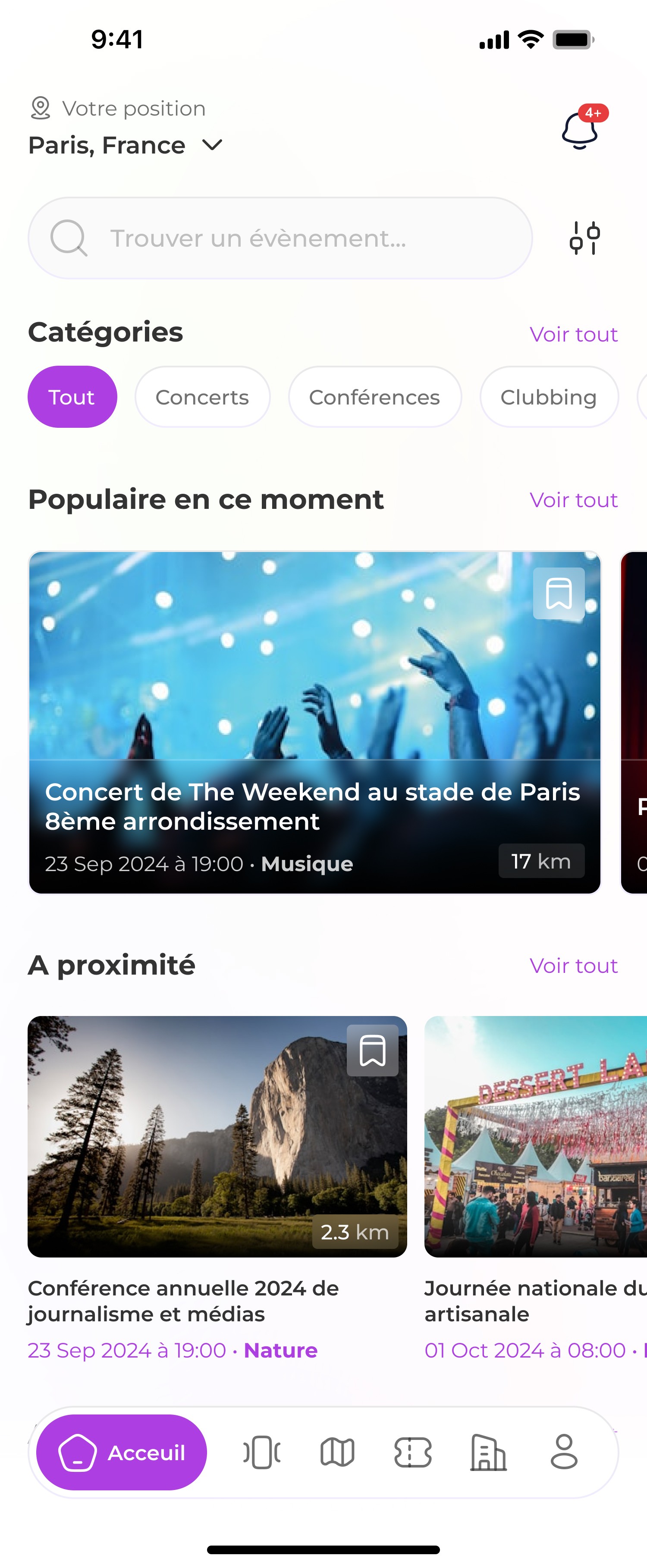Filter by the Concerts category
Viewport: 647px width, 1568px height.
[202, 397]
